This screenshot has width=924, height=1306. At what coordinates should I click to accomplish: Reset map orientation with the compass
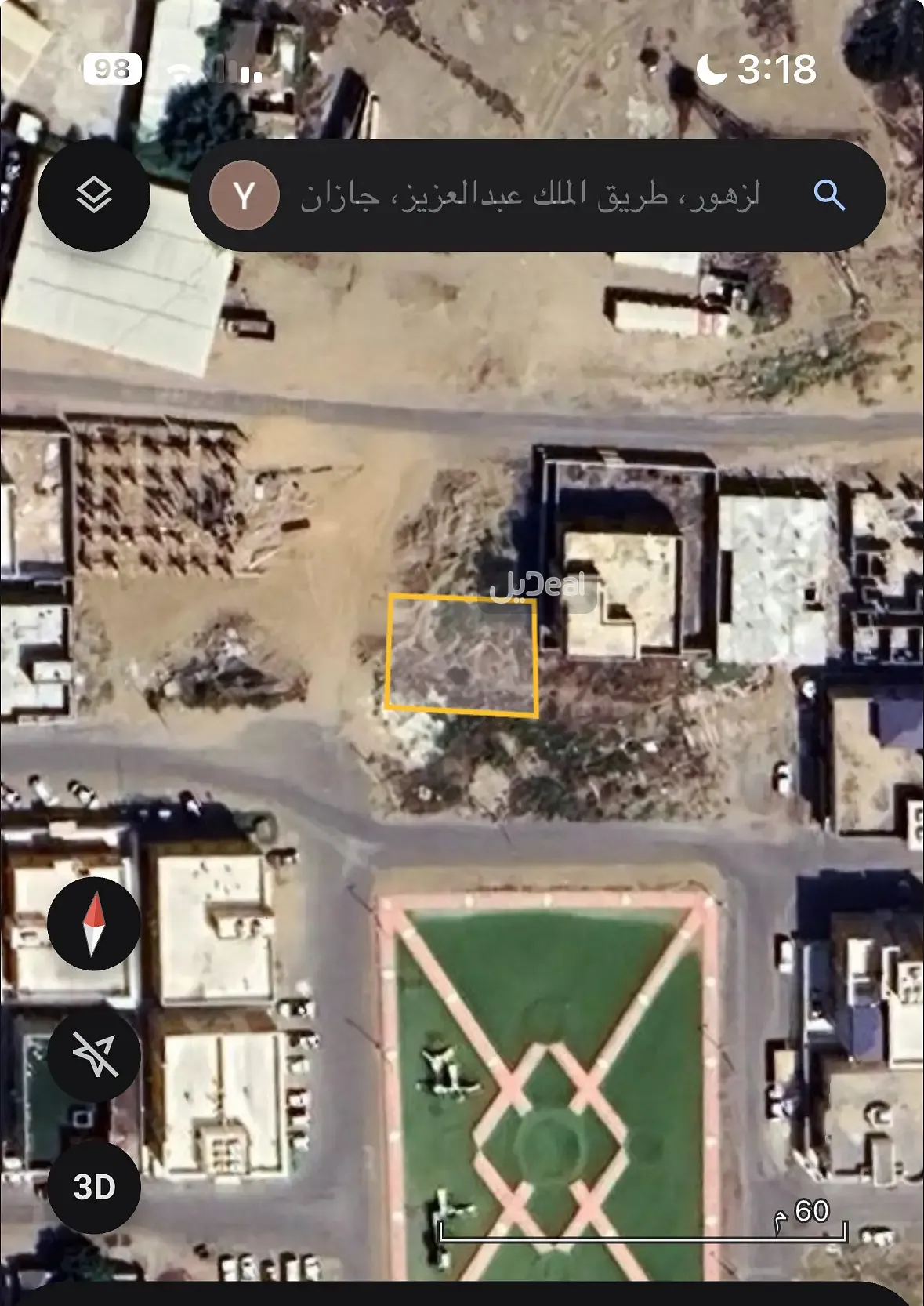coord(94,923)
